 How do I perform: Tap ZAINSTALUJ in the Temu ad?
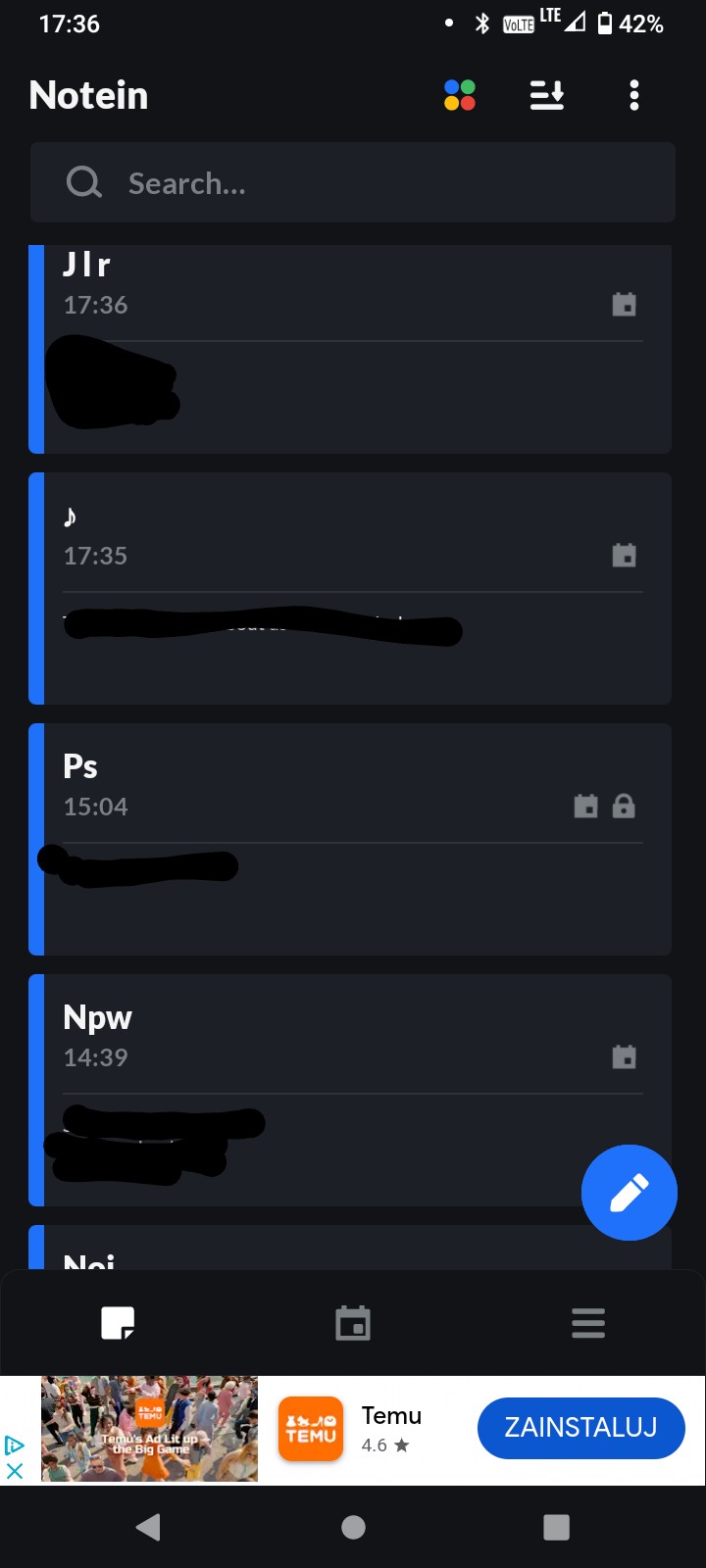[580, 1428]
